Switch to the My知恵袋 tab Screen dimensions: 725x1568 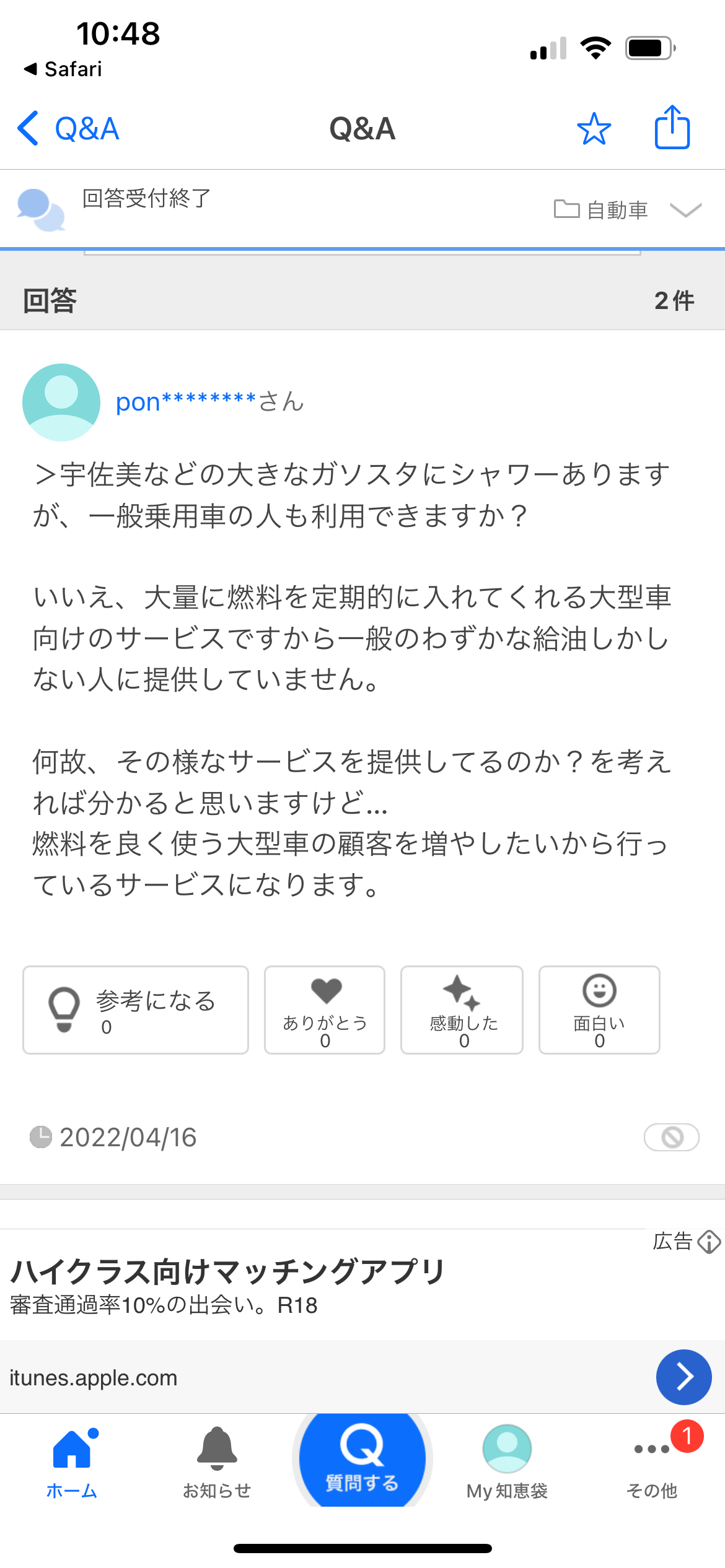click(x=507, y=1463)
